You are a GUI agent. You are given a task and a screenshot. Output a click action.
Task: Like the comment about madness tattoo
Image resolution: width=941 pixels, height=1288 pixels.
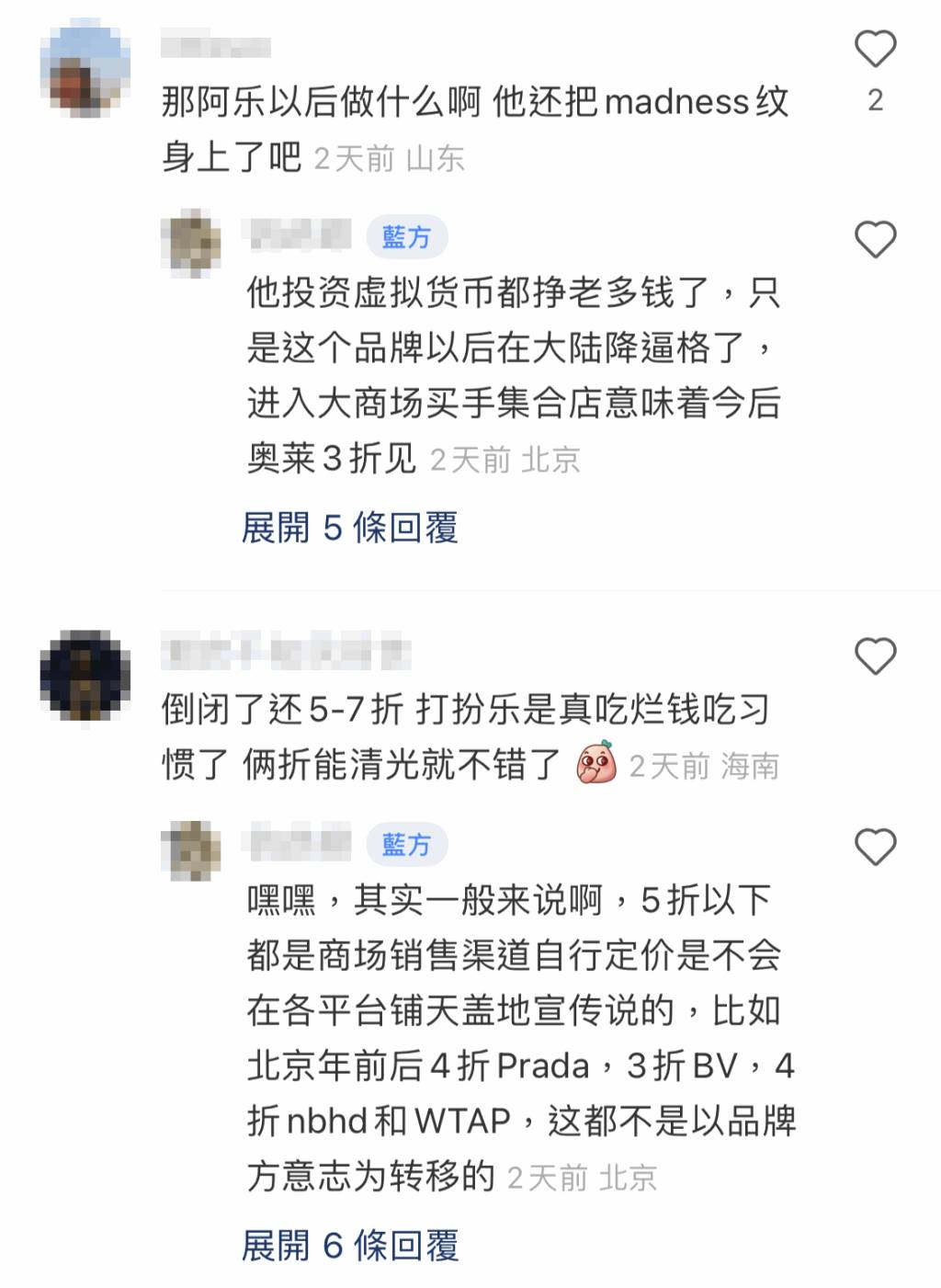tap(875, 50)
